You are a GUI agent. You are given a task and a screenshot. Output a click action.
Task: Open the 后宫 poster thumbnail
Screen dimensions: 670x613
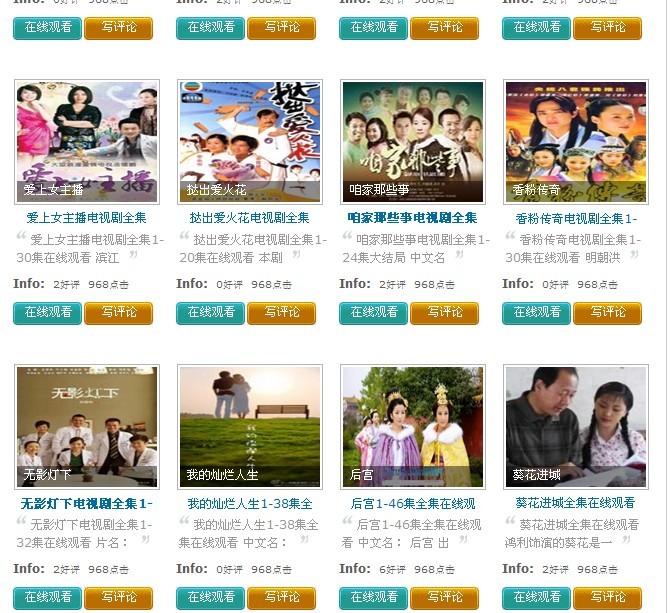(413, 427)
